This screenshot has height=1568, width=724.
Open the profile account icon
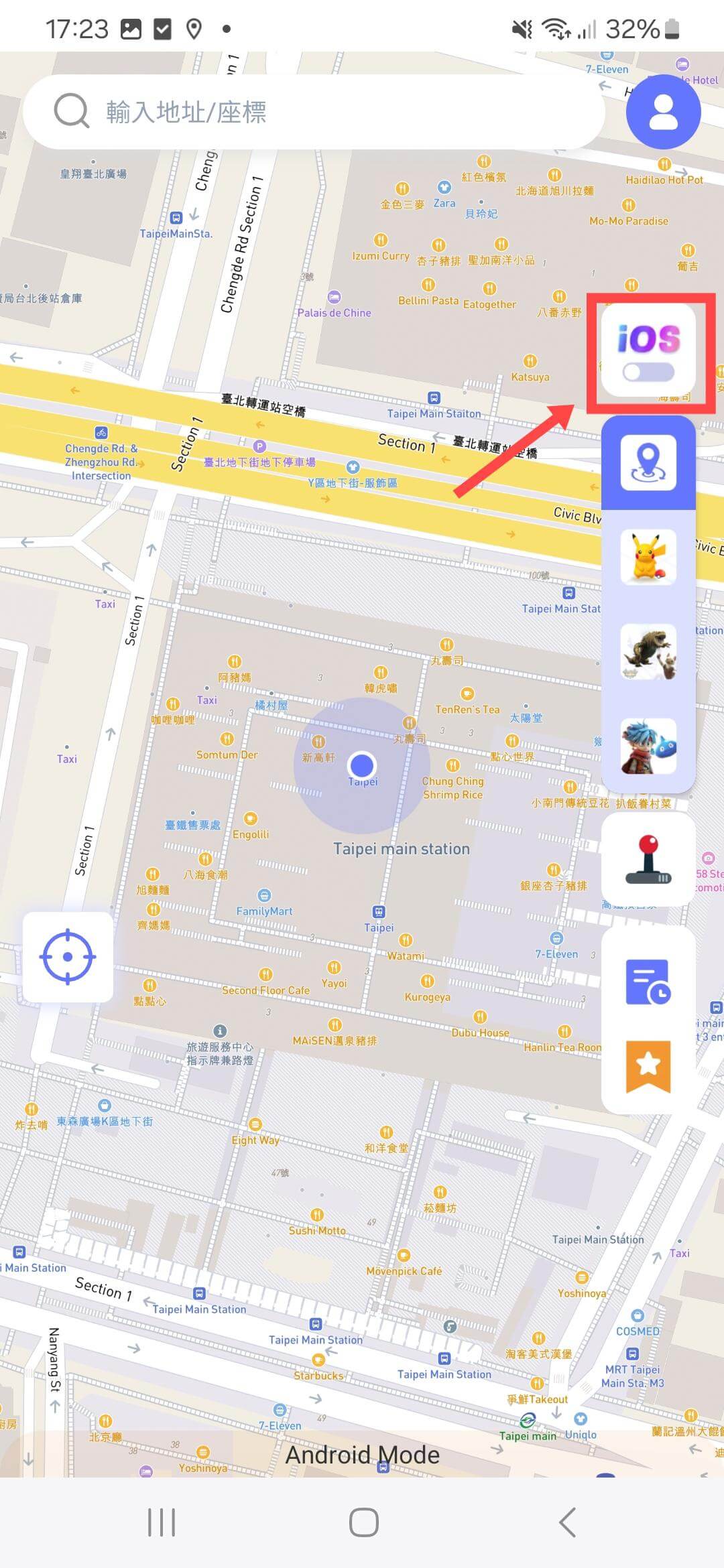tap(663, 111)
